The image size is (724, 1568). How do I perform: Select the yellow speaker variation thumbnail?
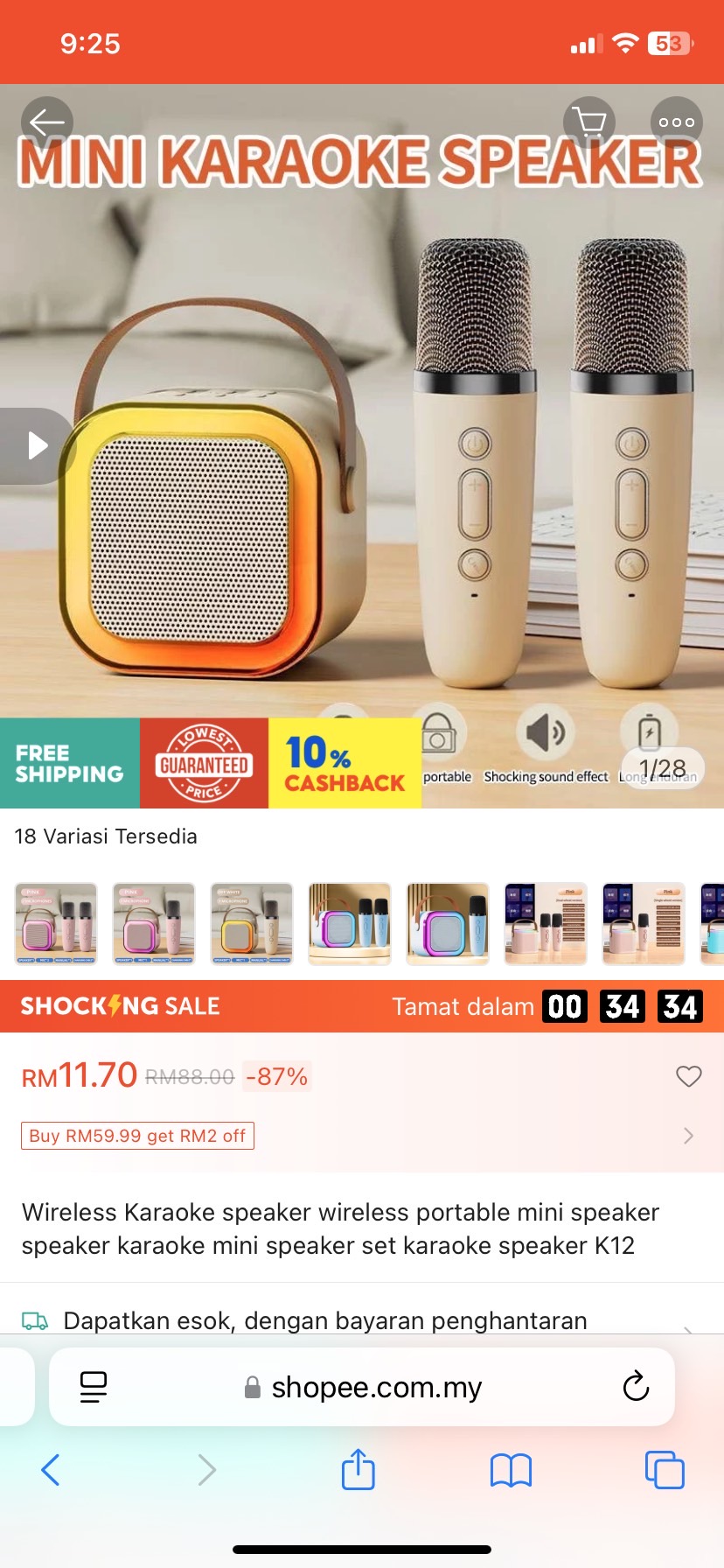click(x=252, y=923)
